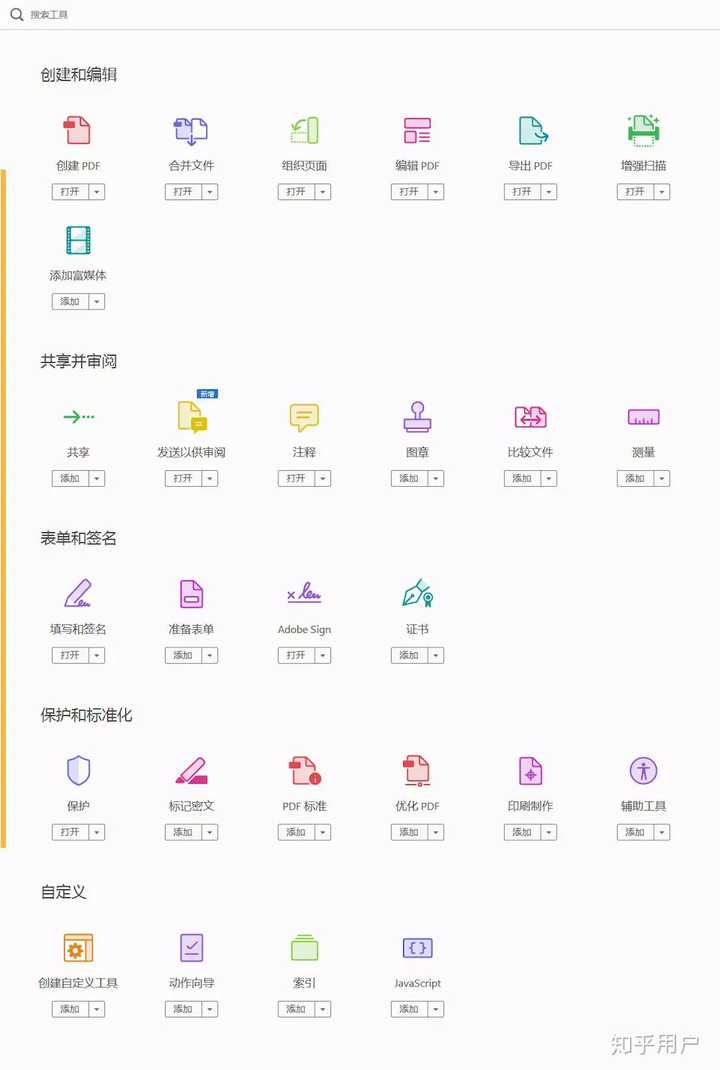Expand the dropdown arrow beside 编辑 PDF
The width and height of the screenshot is (720, 1070).
(436, 192)
